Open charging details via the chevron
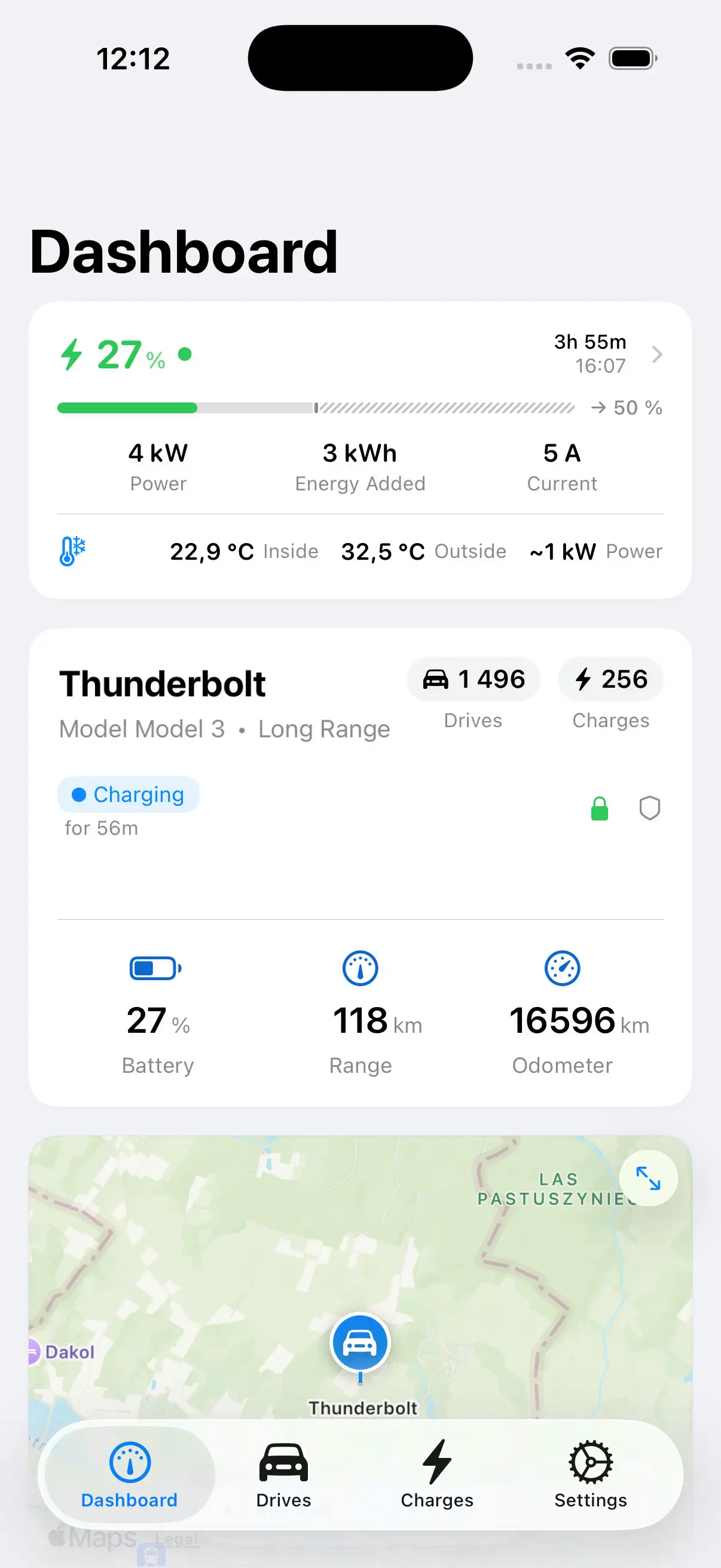The height and width of the screenshot is (1568, 721). [x=656, y=354]
